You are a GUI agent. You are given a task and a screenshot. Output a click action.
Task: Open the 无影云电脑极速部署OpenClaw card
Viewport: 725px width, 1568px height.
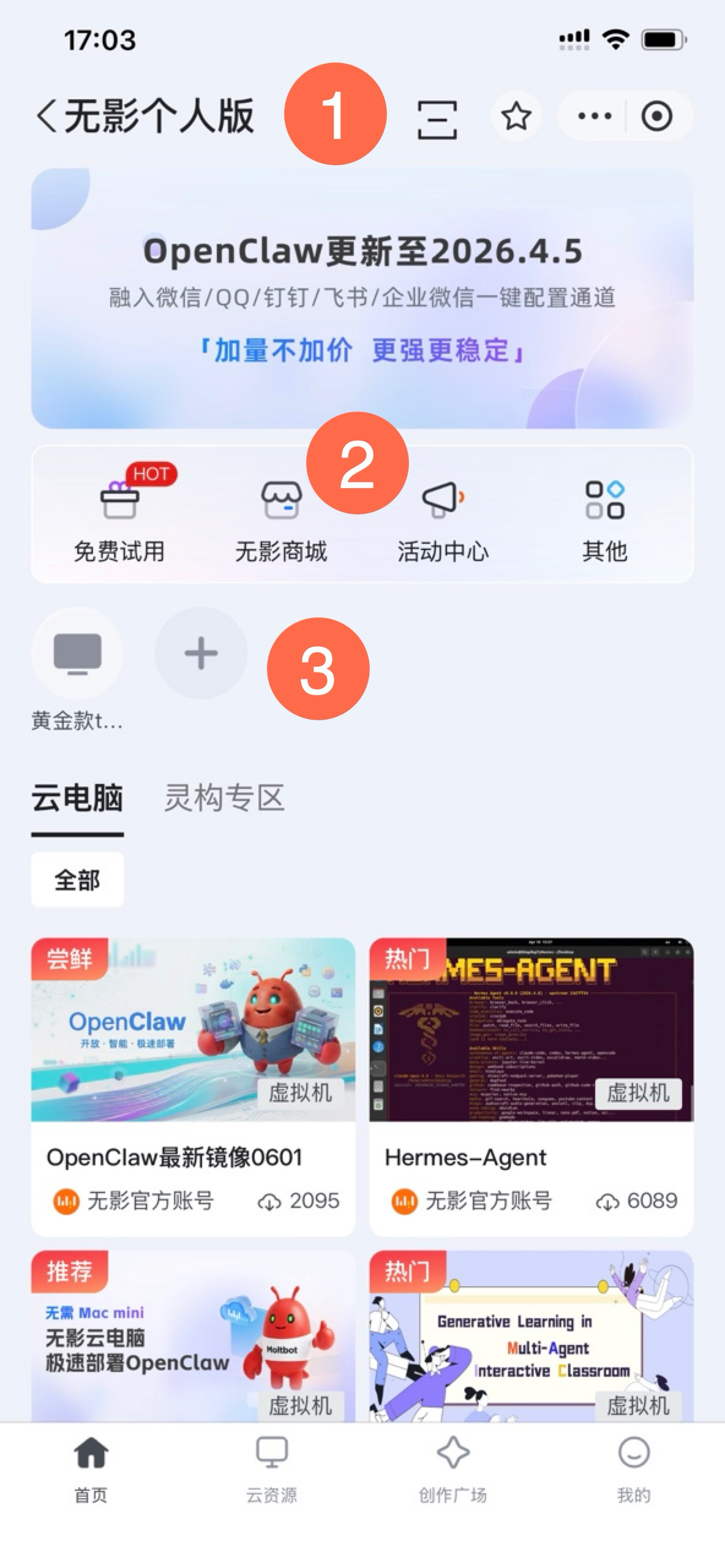(x=193, y=1336)
